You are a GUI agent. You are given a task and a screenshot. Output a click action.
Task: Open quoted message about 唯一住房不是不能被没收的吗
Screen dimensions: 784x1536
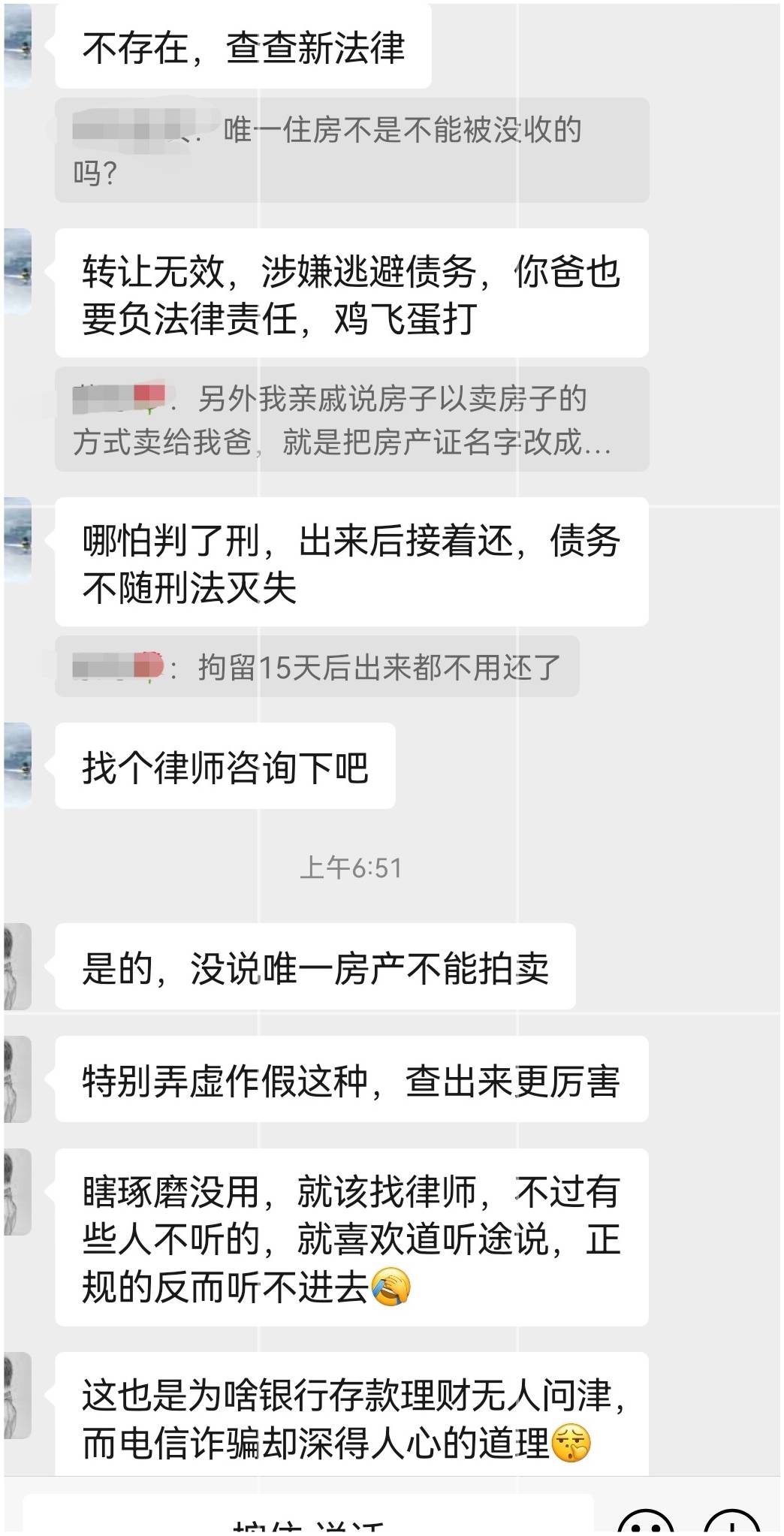(x=351, y=150)
